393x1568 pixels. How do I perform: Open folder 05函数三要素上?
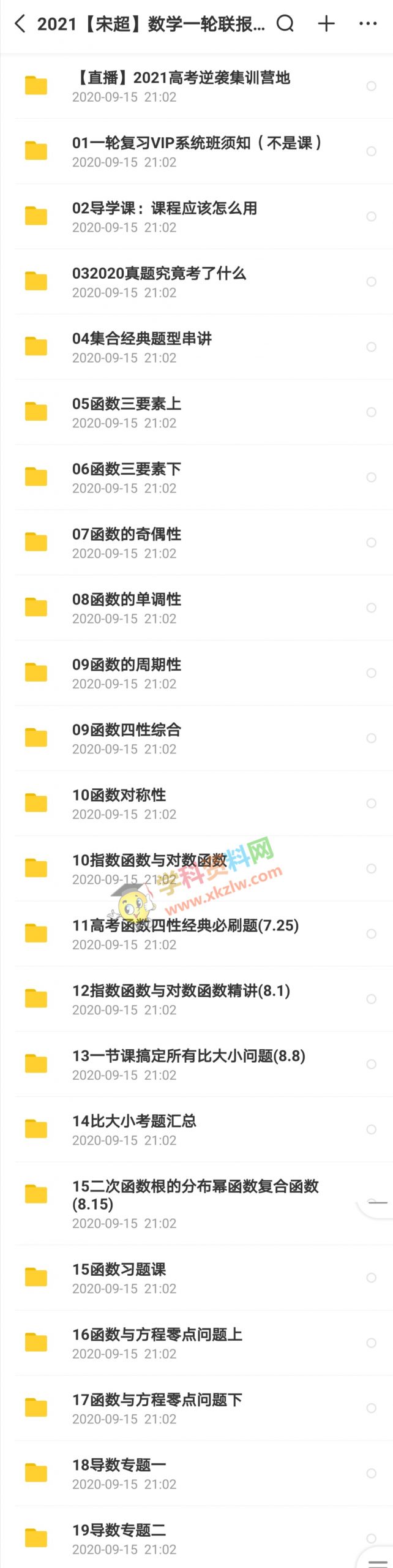[x=127, y=412]
